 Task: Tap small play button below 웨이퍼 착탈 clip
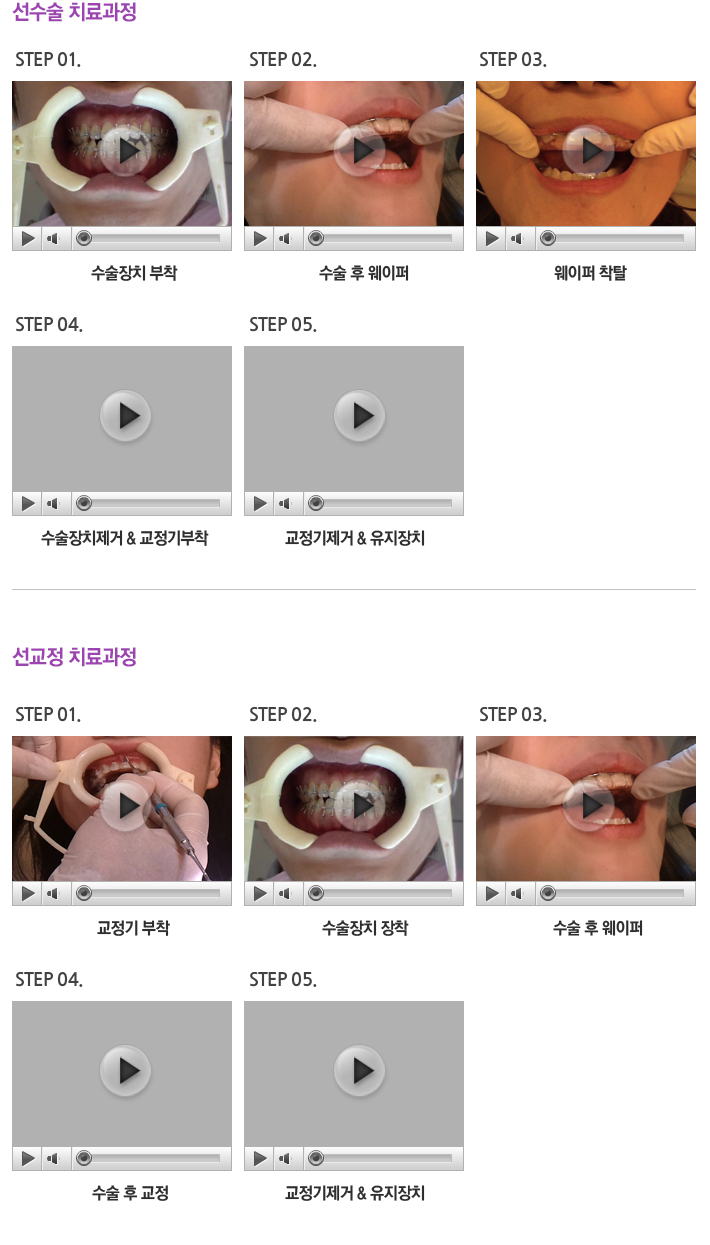[x=491, y=239]
